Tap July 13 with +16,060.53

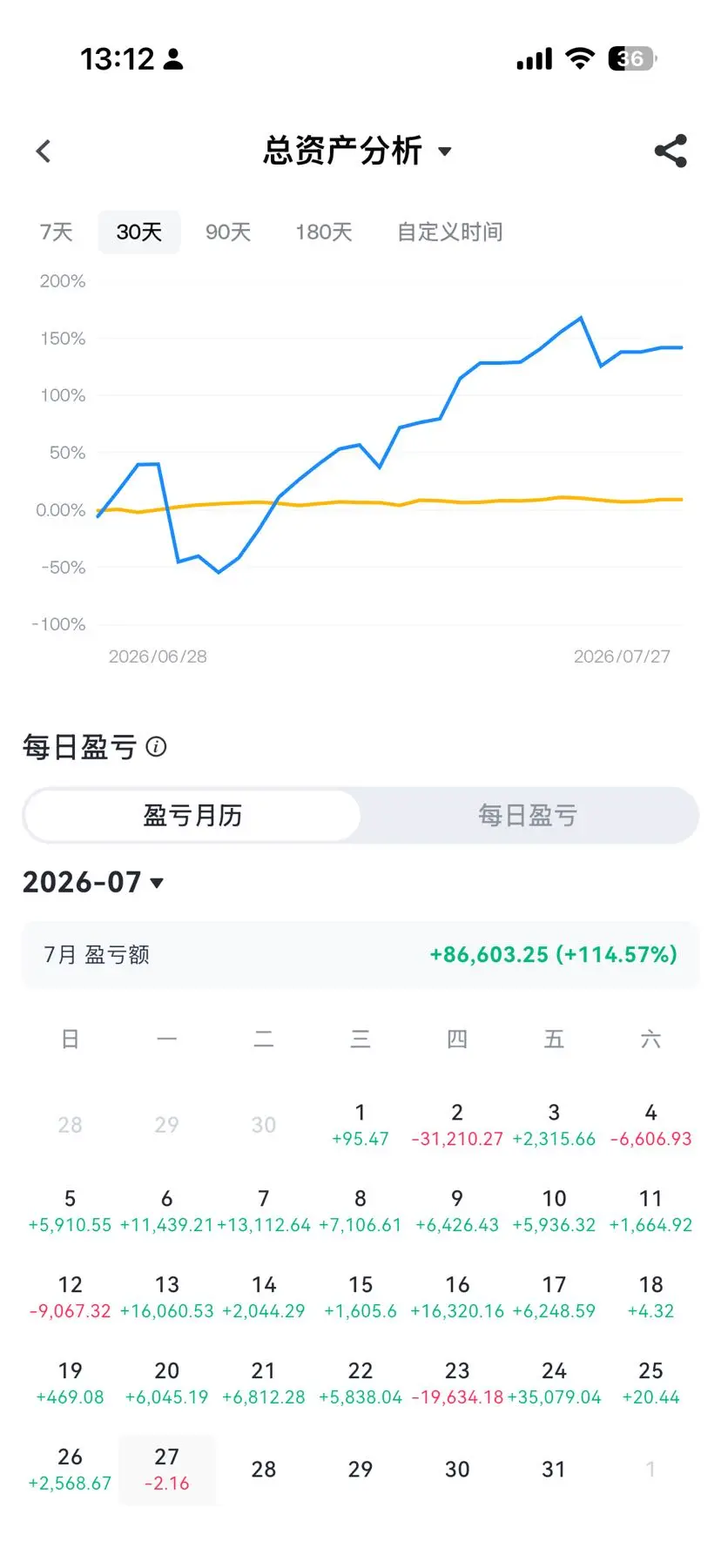point(166,1297)
